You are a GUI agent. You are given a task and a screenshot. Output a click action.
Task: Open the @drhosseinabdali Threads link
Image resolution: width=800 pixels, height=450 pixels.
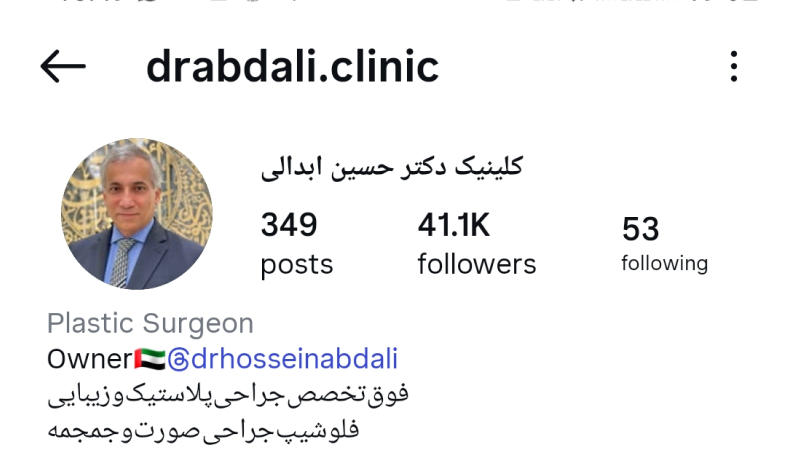(x=282, y=359)
